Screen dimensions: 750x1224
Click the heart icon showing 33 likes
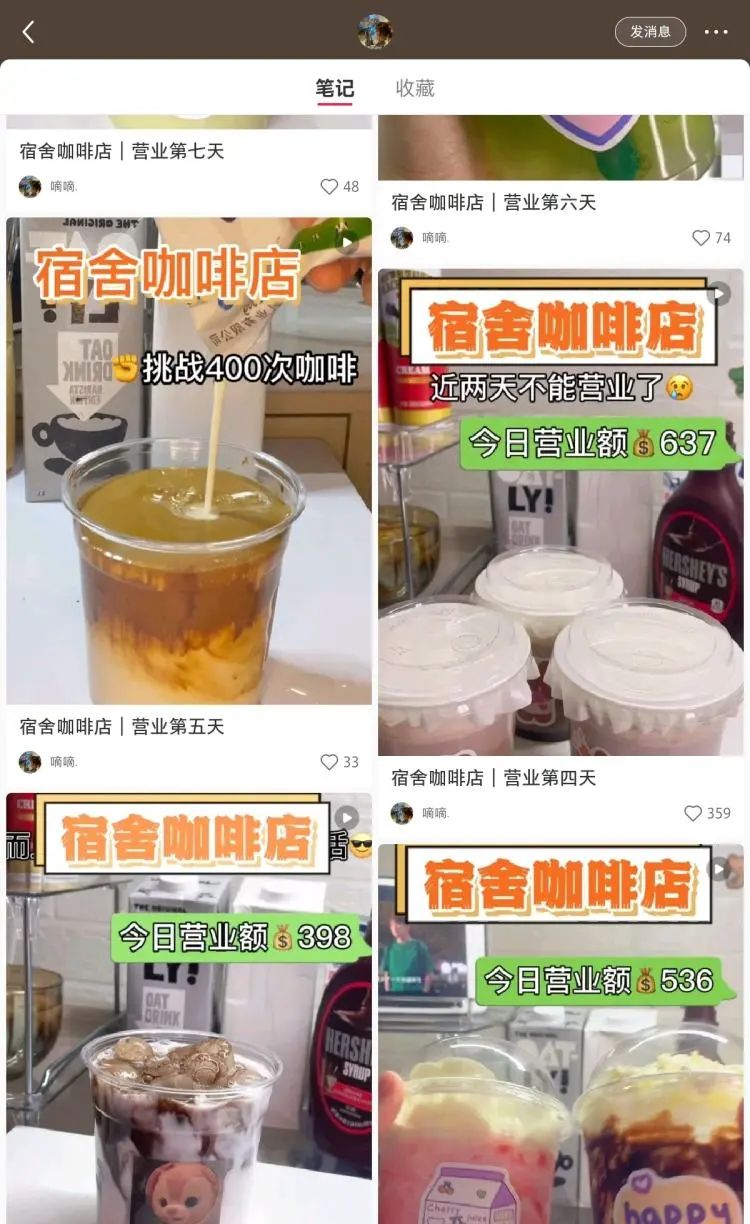(x=327, y=761)
